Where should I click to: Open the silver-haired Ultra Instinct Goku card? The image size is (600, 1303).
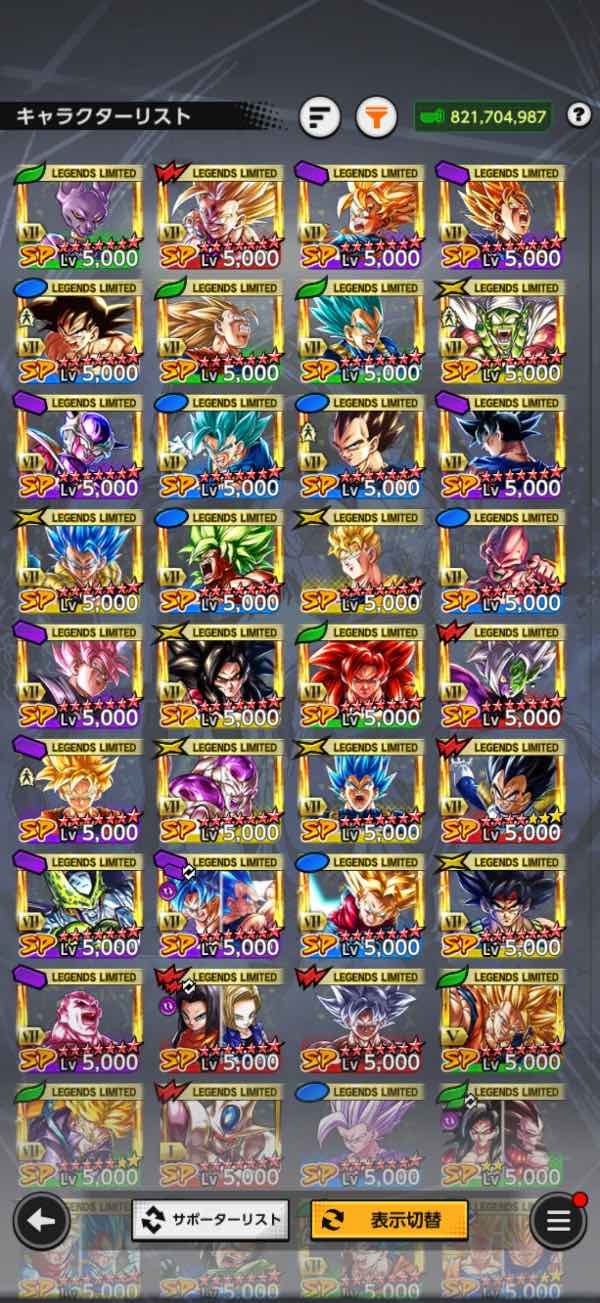point(360,1023)
